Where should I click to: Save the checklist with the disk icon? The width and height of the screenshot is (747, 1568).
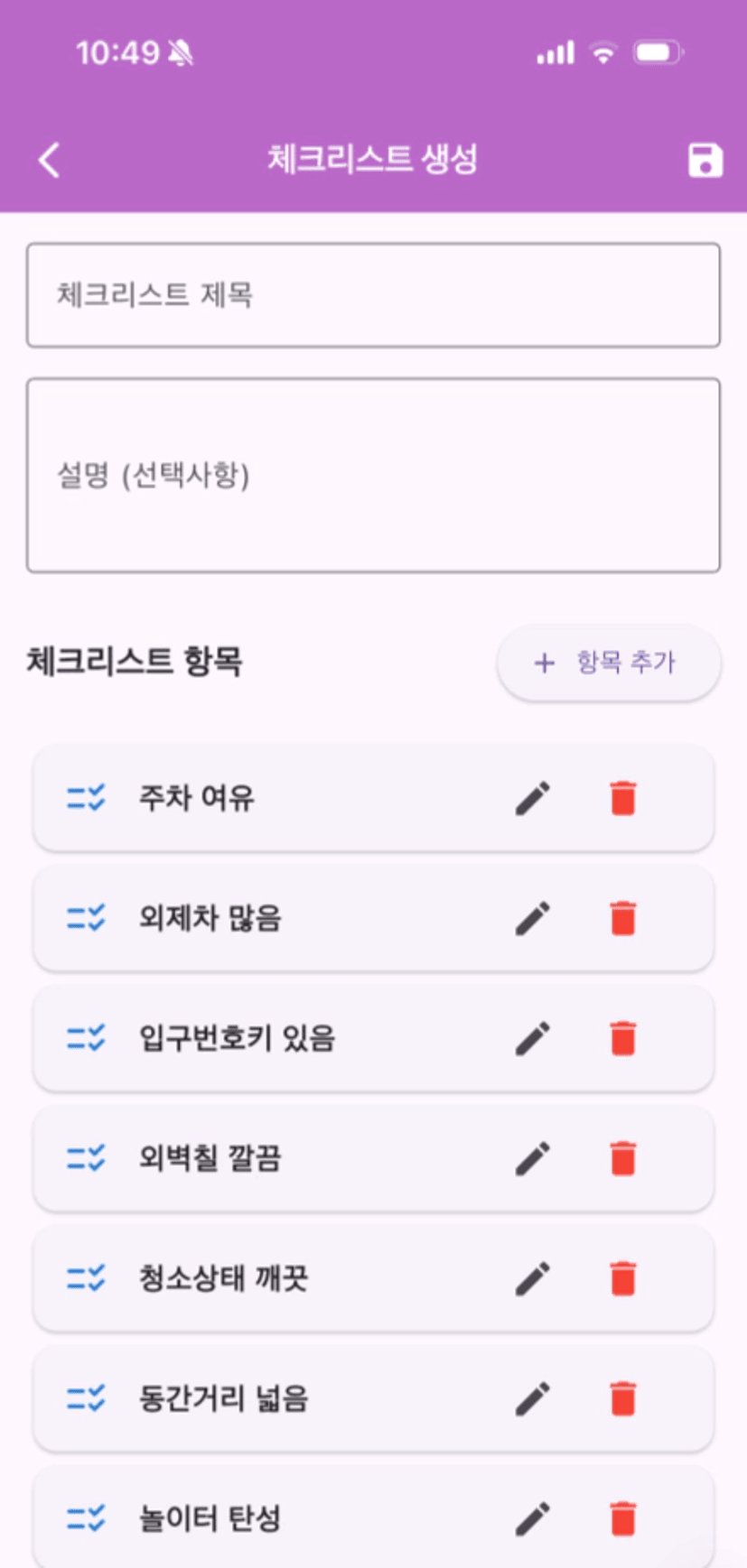(x=705, y=161)
